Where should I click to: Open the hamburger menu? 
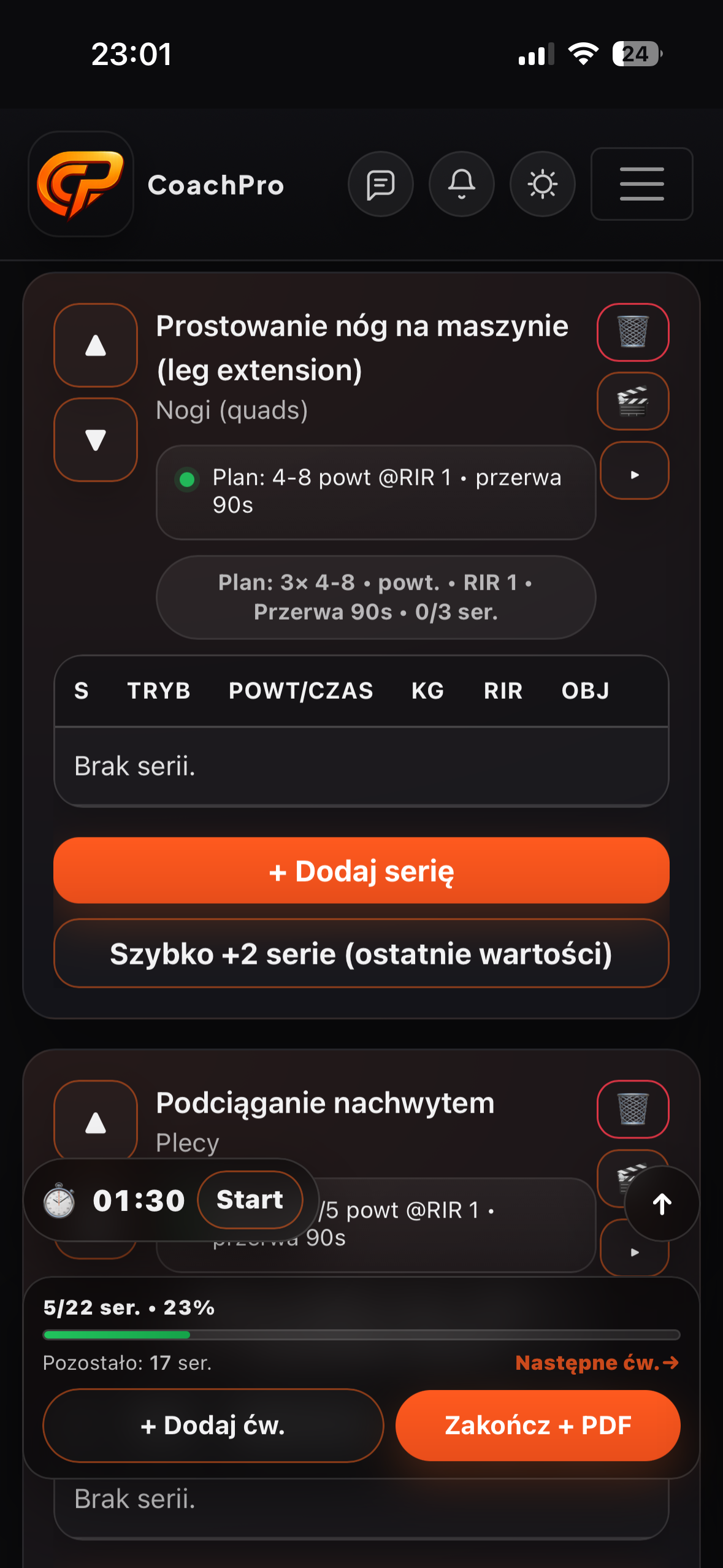coord(641,184)
